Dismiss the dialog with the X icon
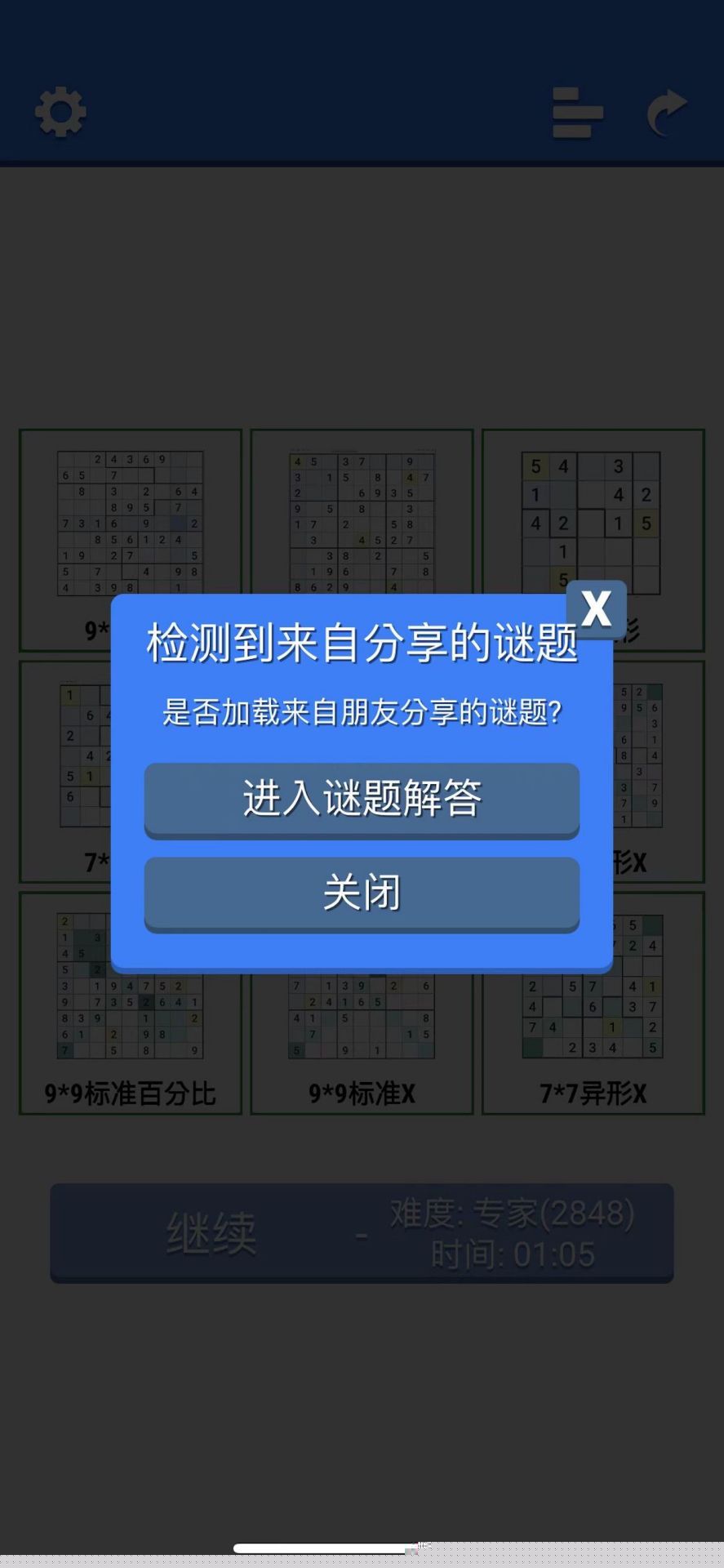The width and height of the screenshot is (724, 1568). [x=597, y=608]
